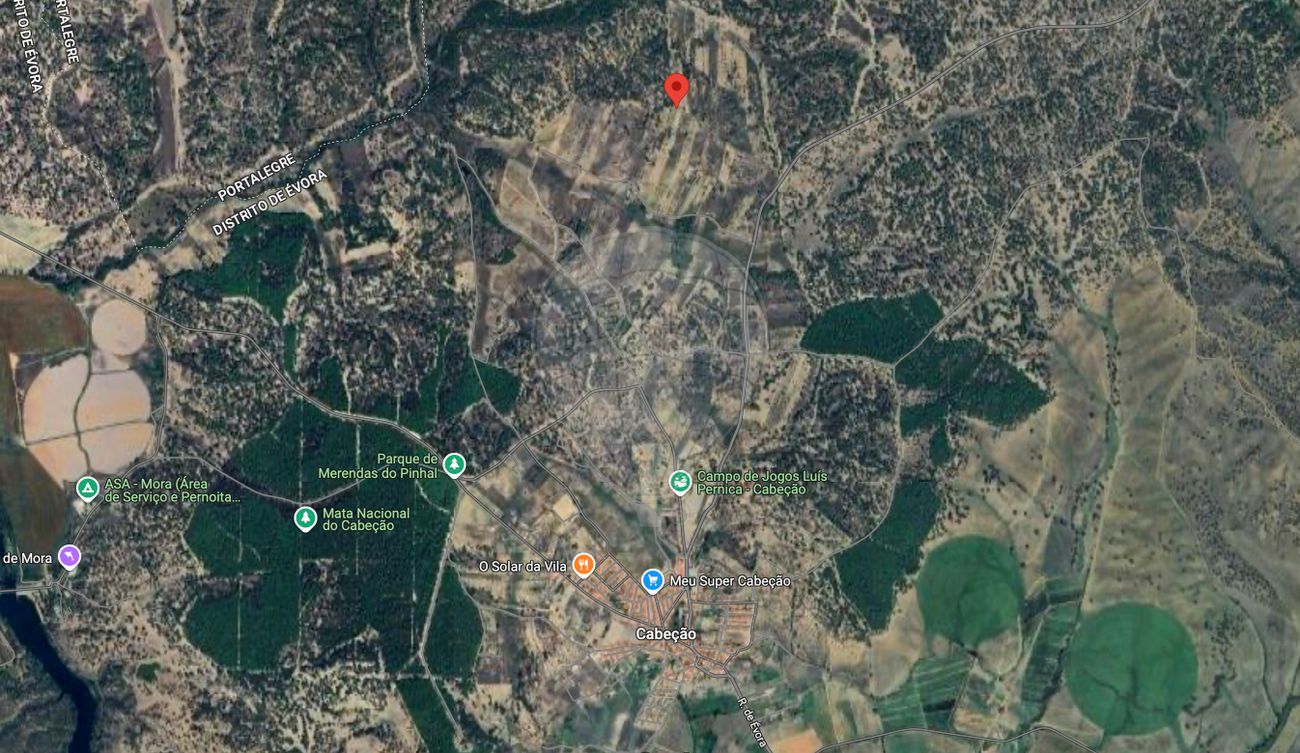Select Meu Super Cabeção shop marker

(x=653, y=581)
